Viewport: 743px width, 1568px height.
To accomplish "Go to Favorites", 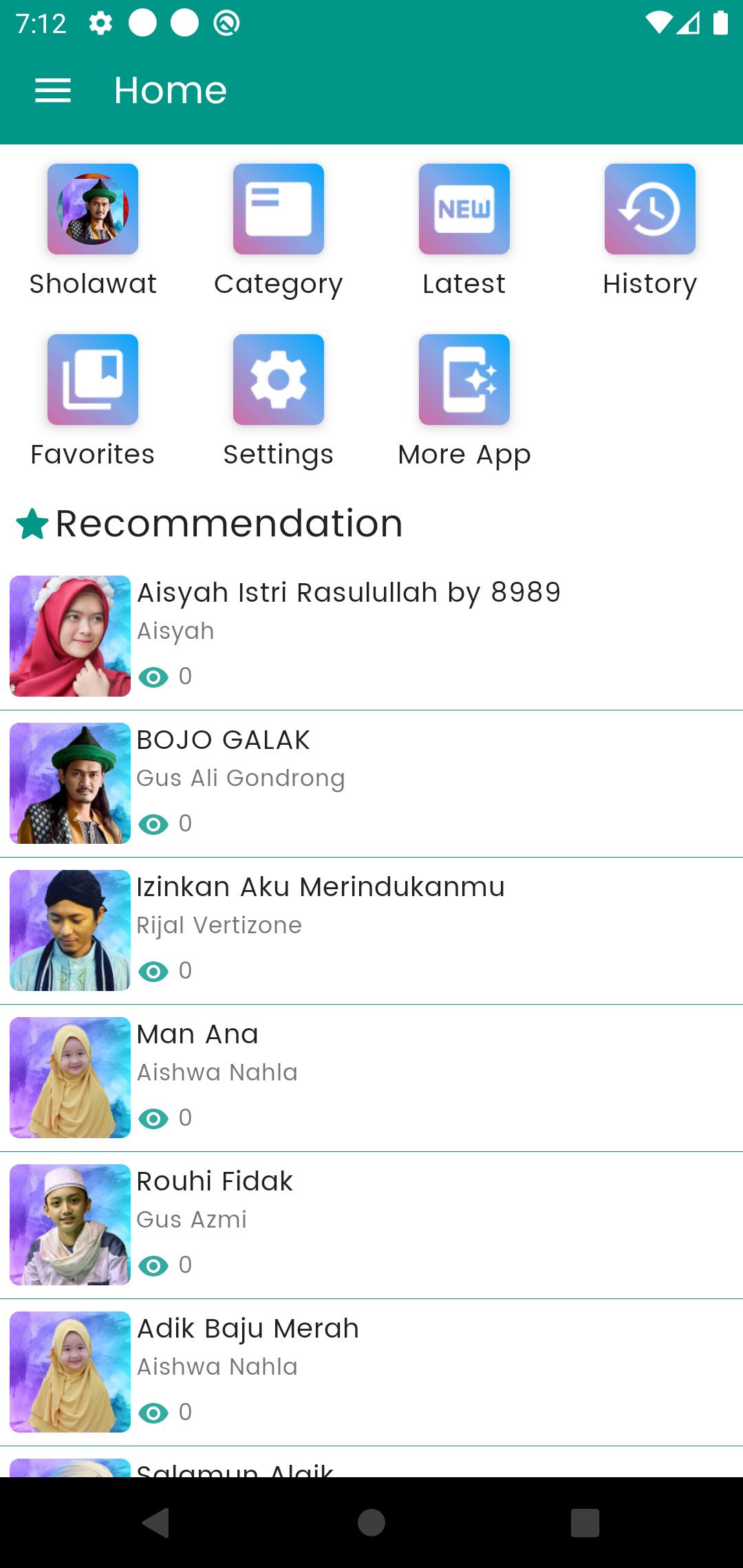I will [x=93, y=380].
